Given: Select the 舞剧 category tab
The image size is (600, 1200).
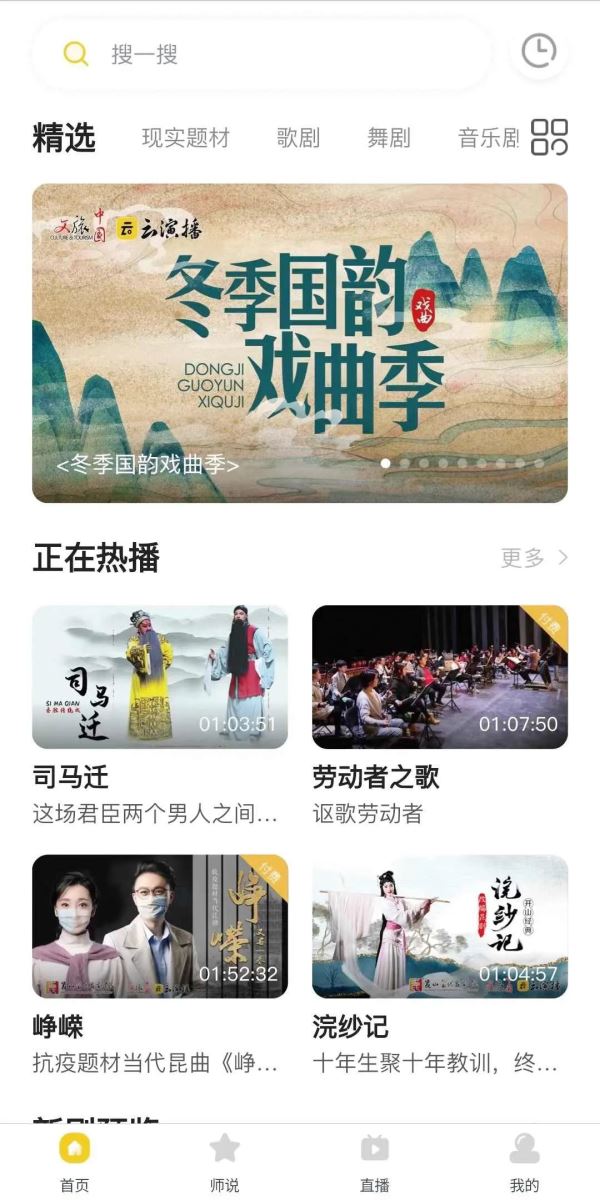Looking at the screenshot, I should 388,138.
